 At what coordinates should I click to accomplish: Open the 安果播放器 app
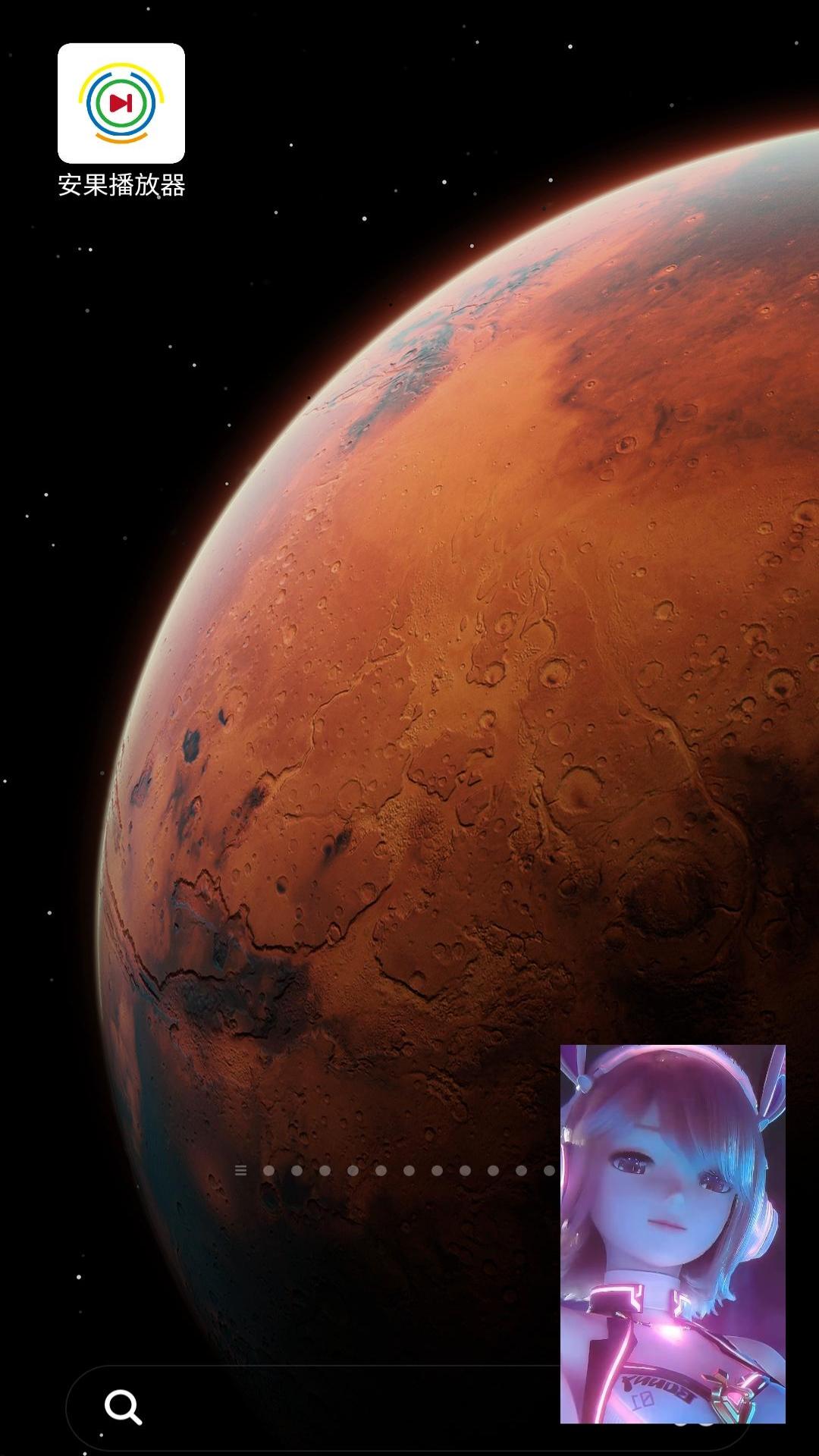click(x=121, y=104)
